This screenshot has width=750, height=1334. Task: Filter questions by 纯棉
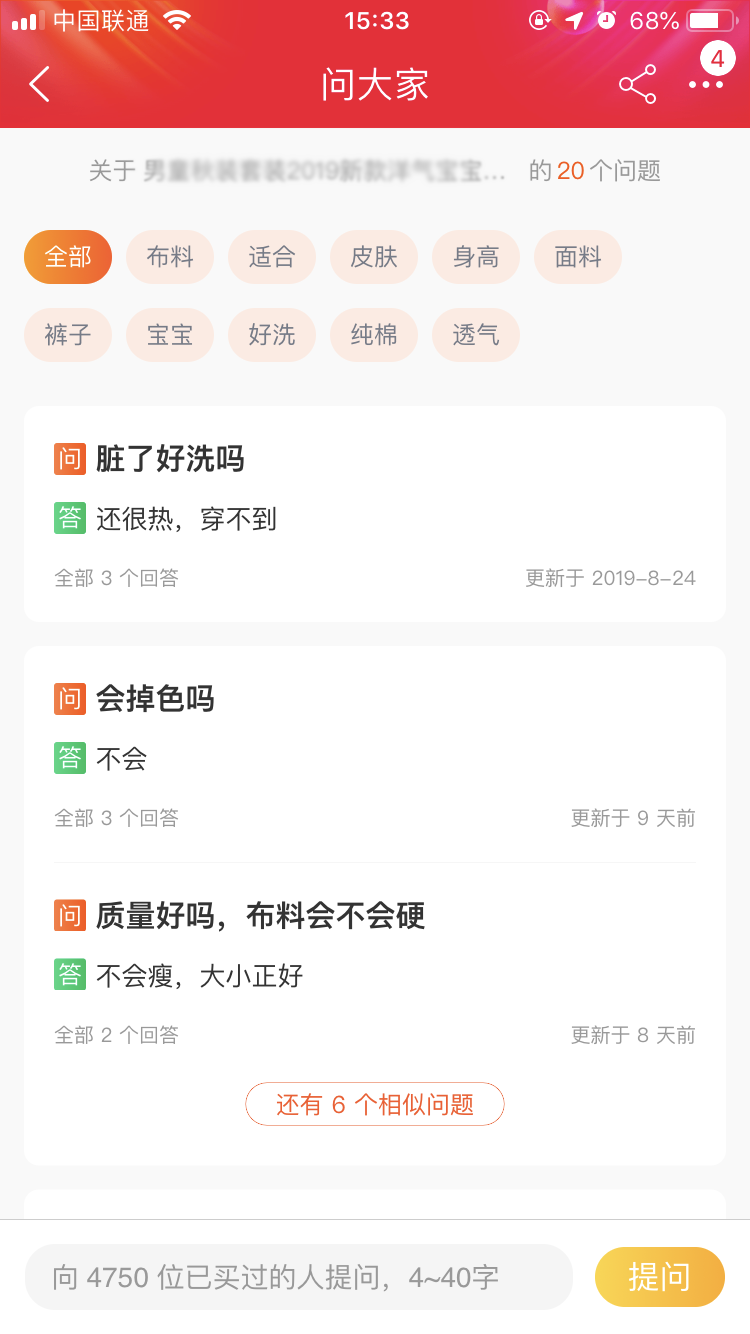374,335
